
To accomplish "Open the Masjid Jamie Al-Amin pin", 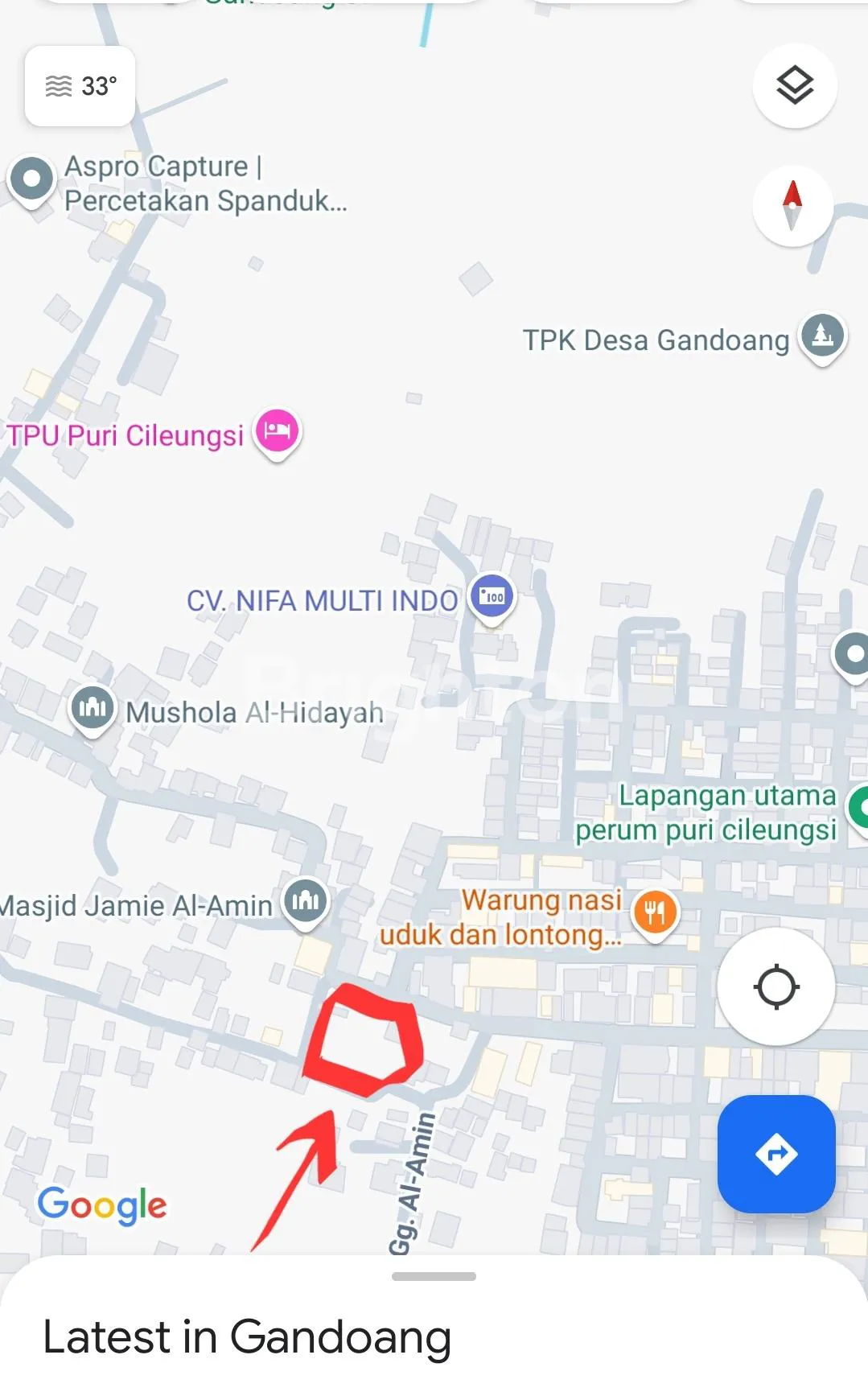I will click(x=306, y=900).
